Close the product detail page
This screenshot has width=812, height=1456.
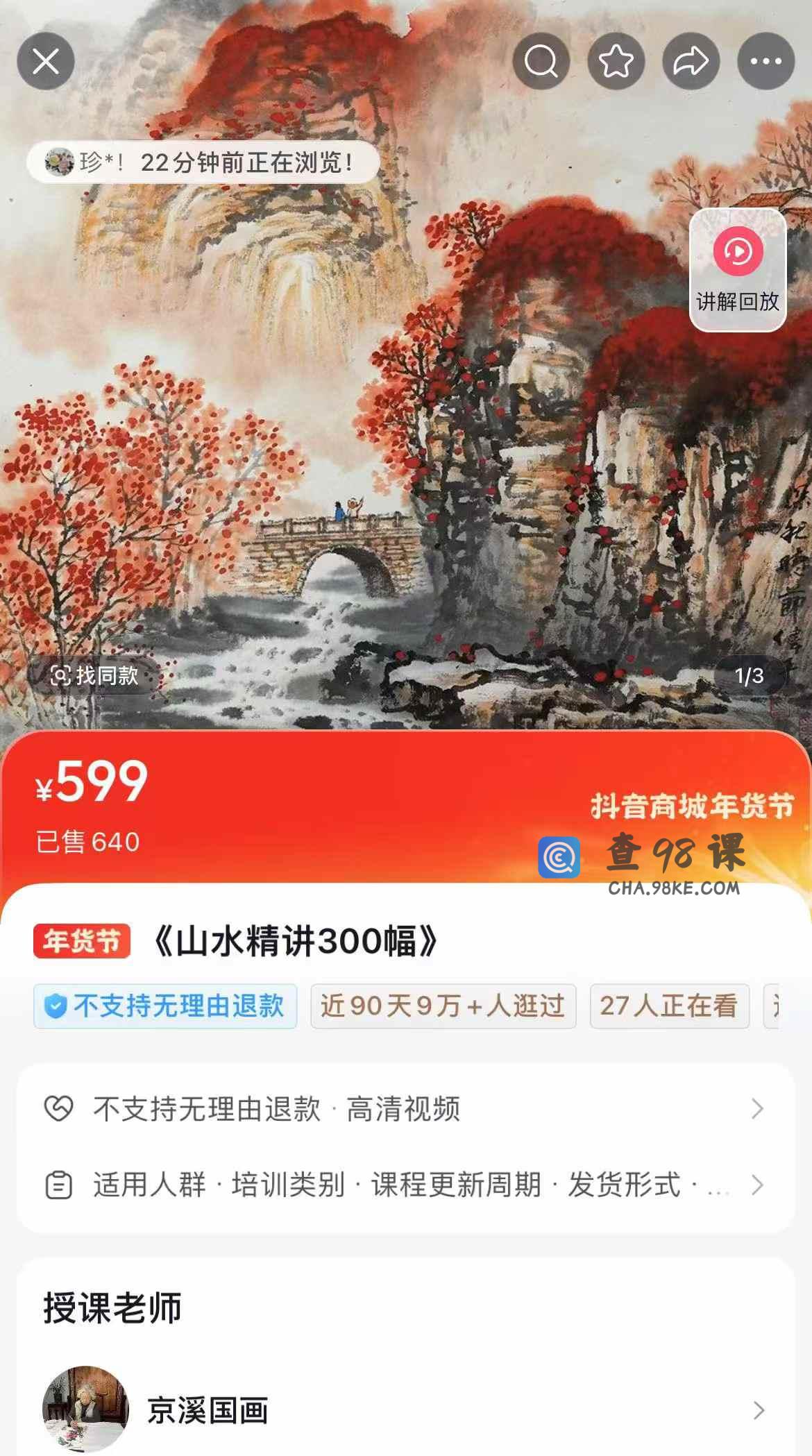[x=46, y=62]
